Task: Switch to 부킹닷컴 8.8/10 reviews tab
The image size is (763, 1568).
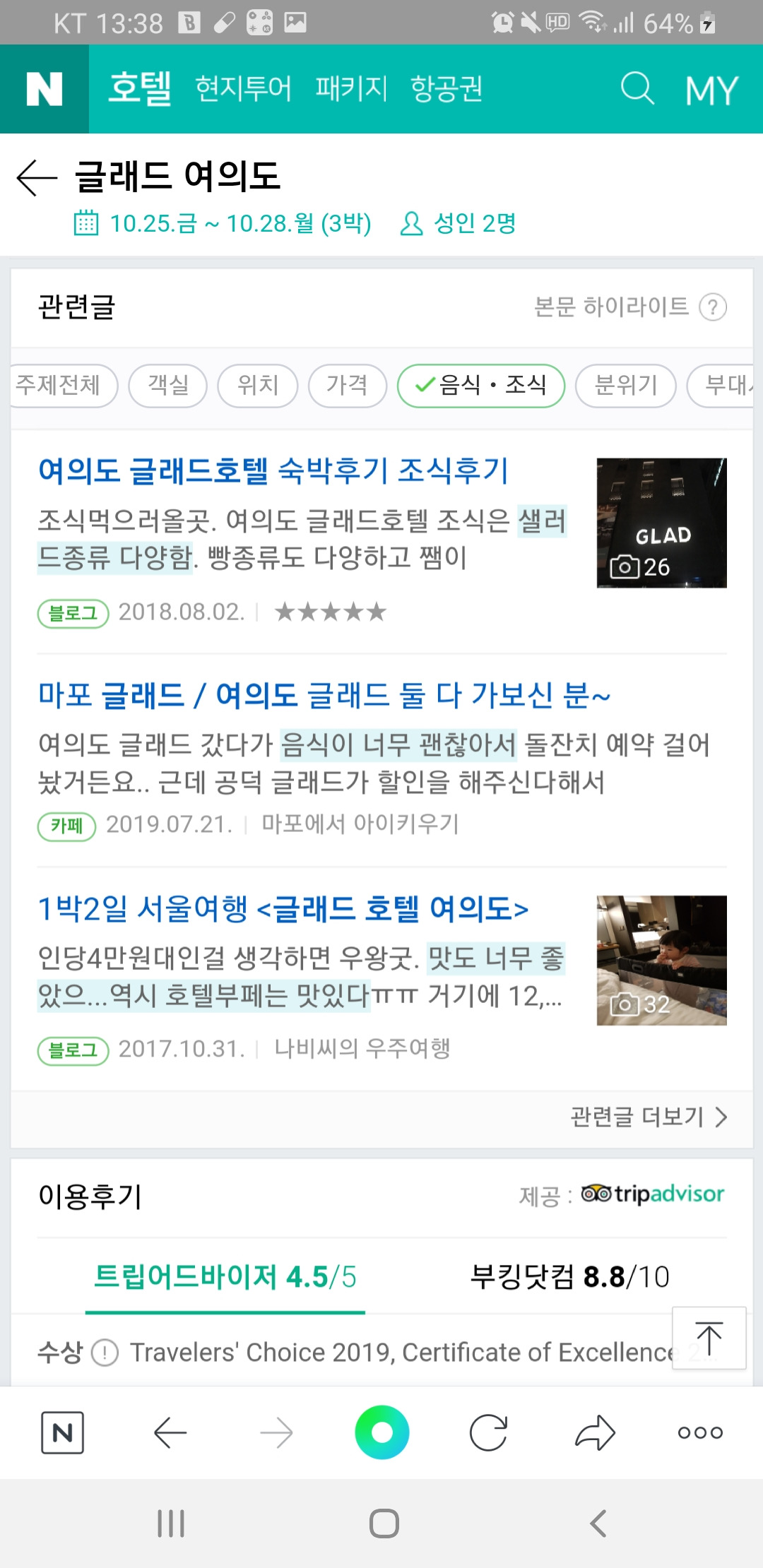Action: click(569, 1277)
